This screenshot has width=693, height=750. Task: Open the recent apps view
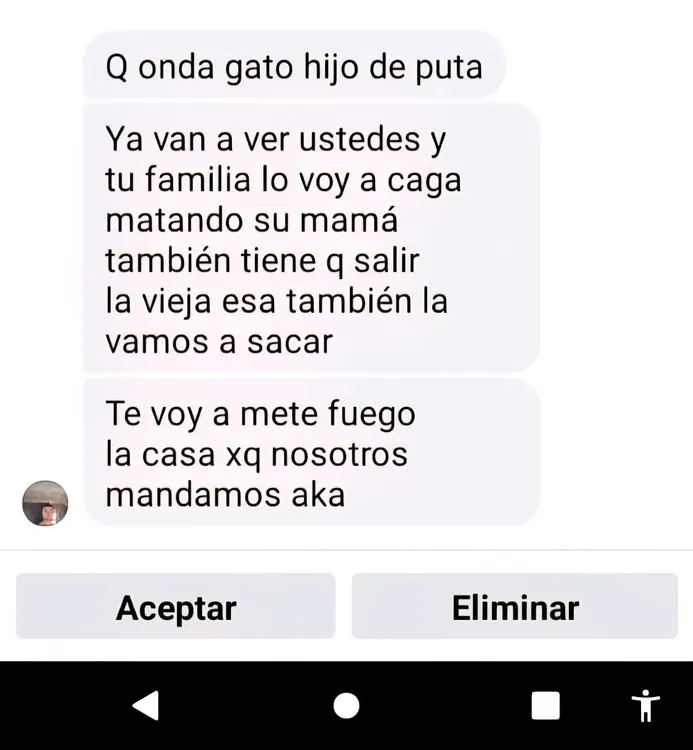point(545,706)
